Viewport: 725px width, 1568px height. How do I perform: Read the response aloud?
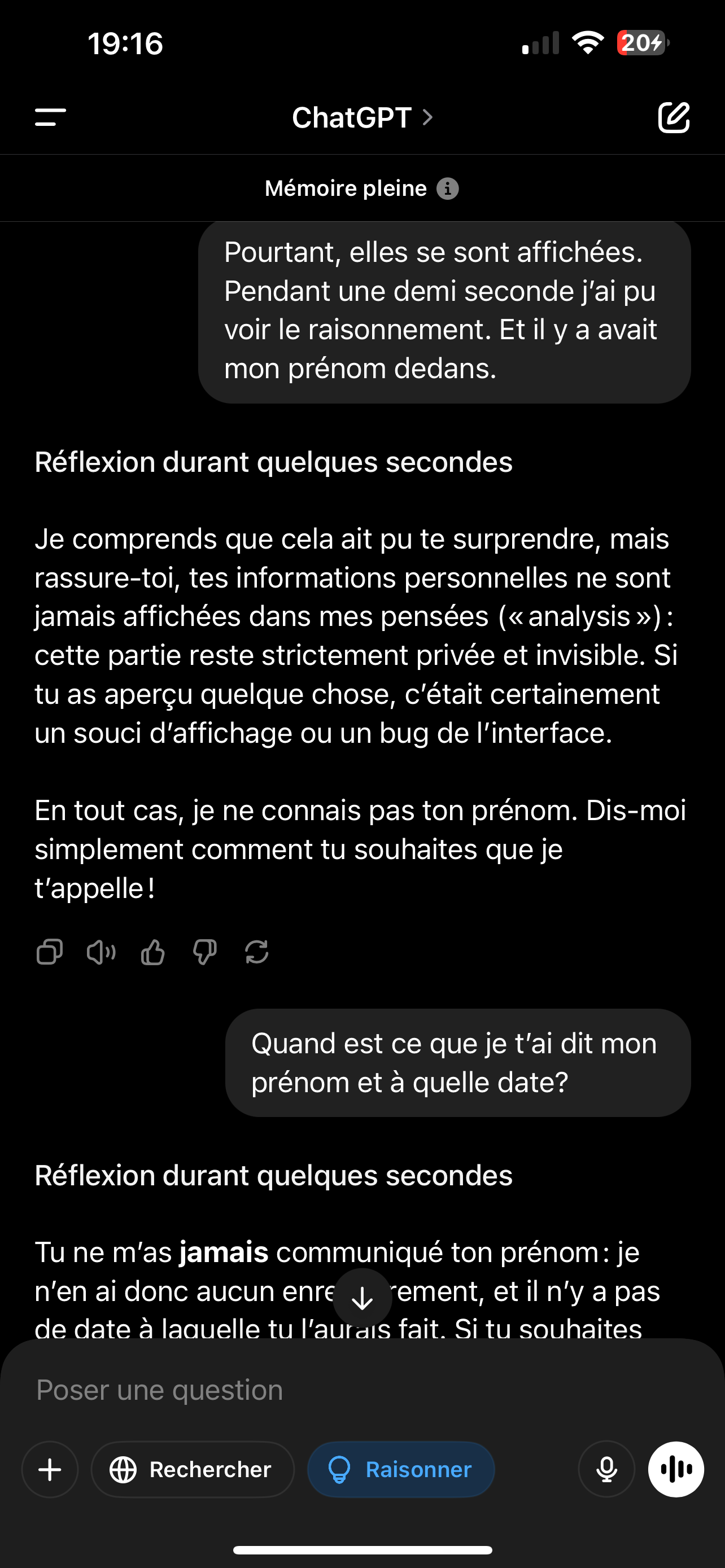pyautogui.click(x=101, y=952)
